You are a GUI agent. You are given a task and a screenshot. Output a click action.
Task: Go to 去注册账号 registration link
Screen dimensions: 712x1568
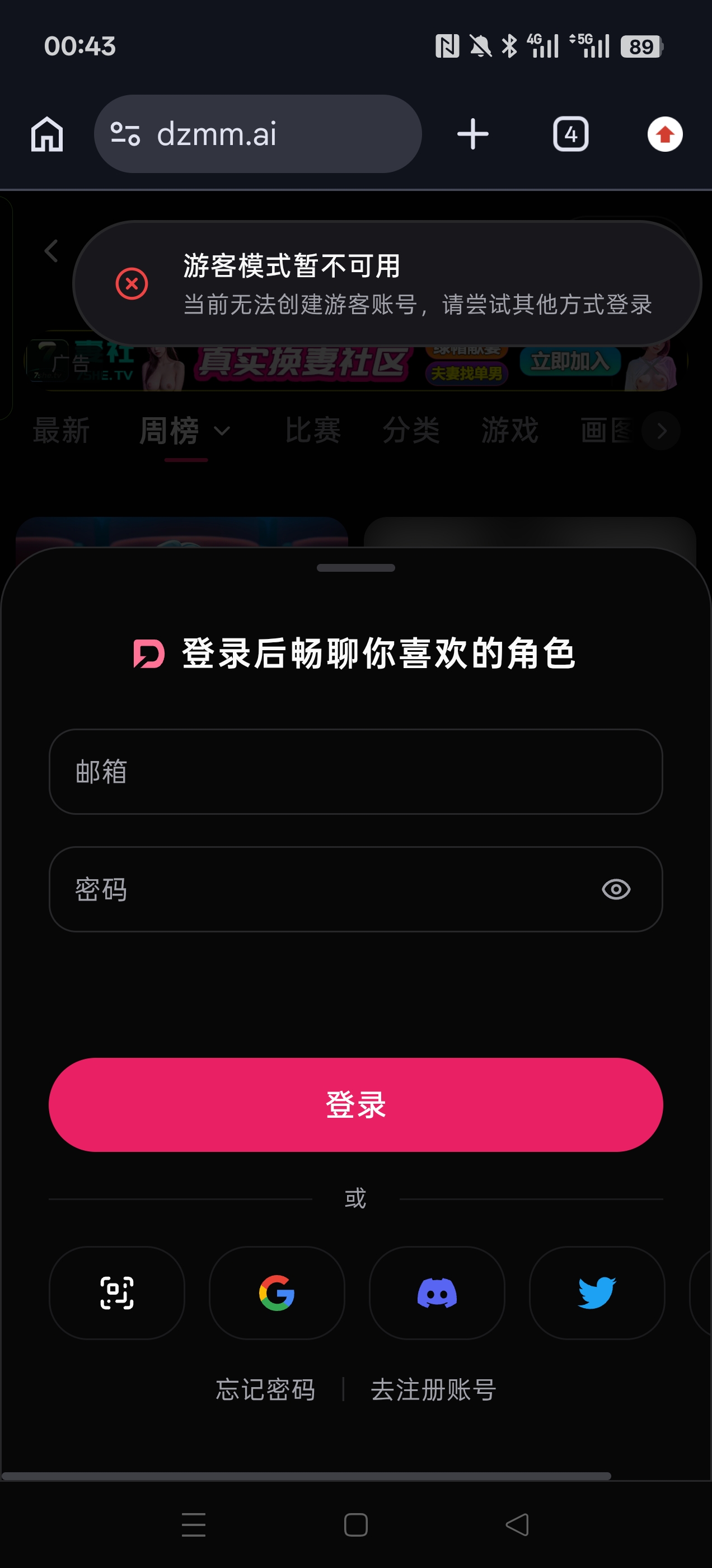pos(433,1390)
